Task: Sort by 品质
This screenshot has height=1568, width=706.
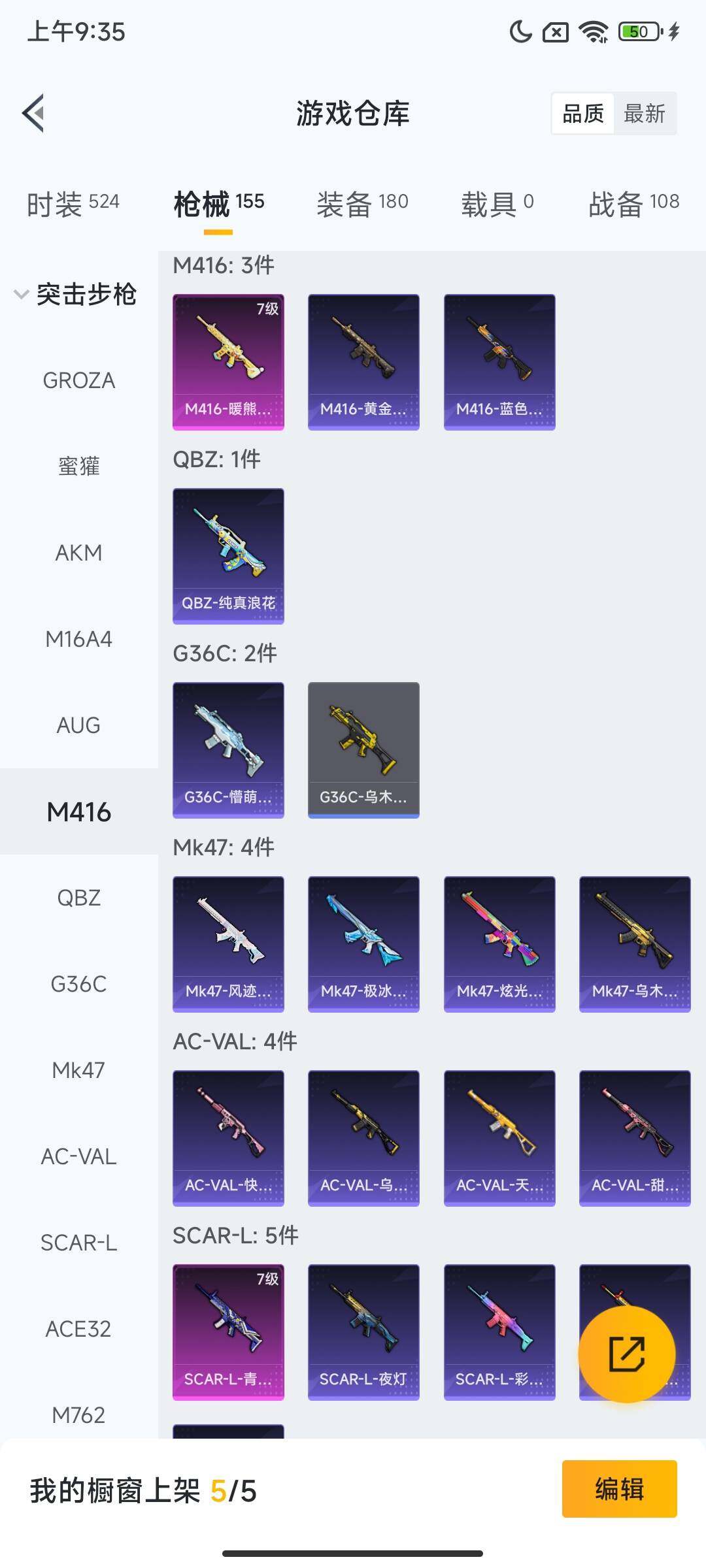Action: click(583, 114)
